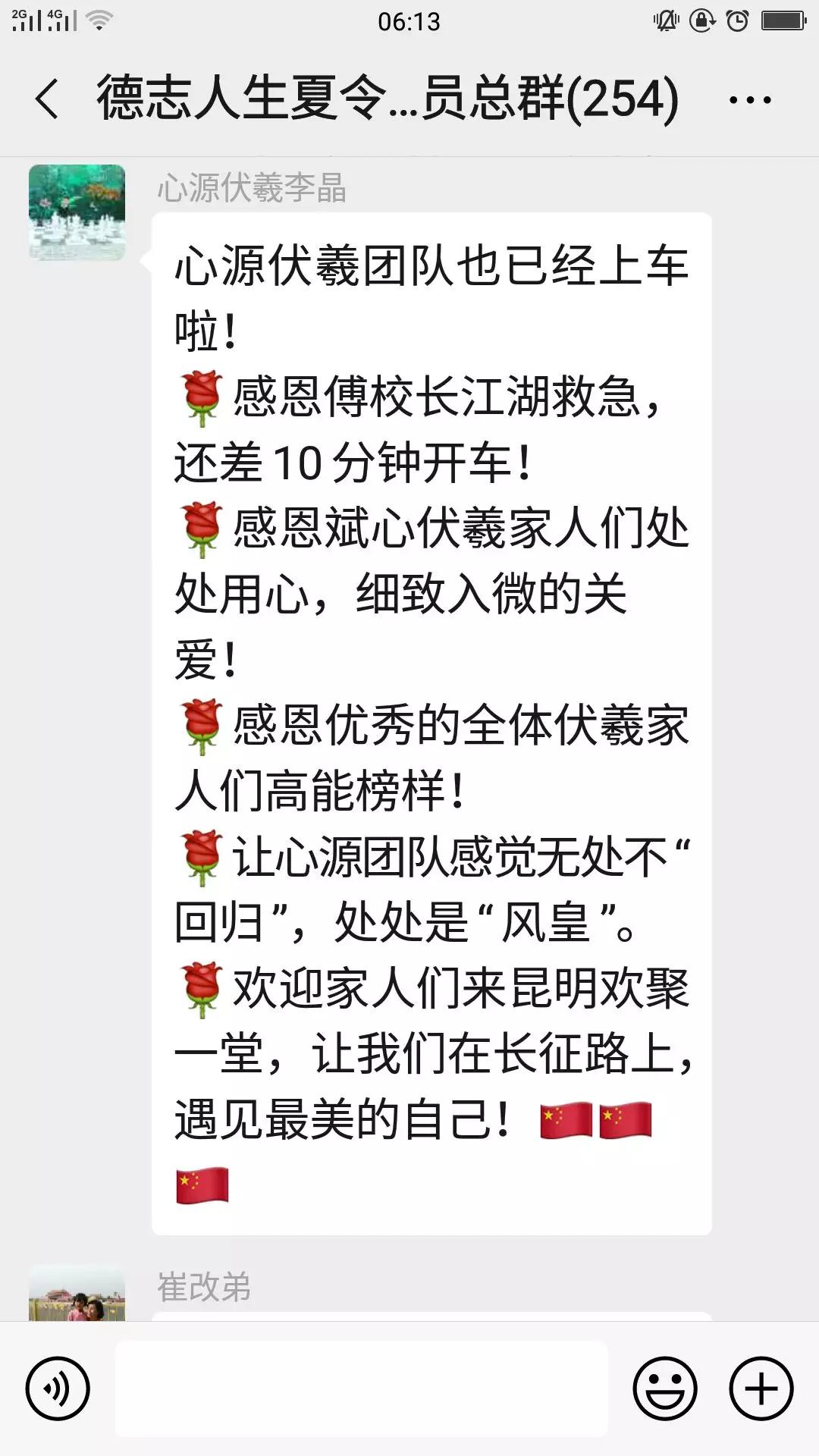This screenshot has width=819, height=1456.
Task: Open the plus attachments panel
Action: point(761,1389)
